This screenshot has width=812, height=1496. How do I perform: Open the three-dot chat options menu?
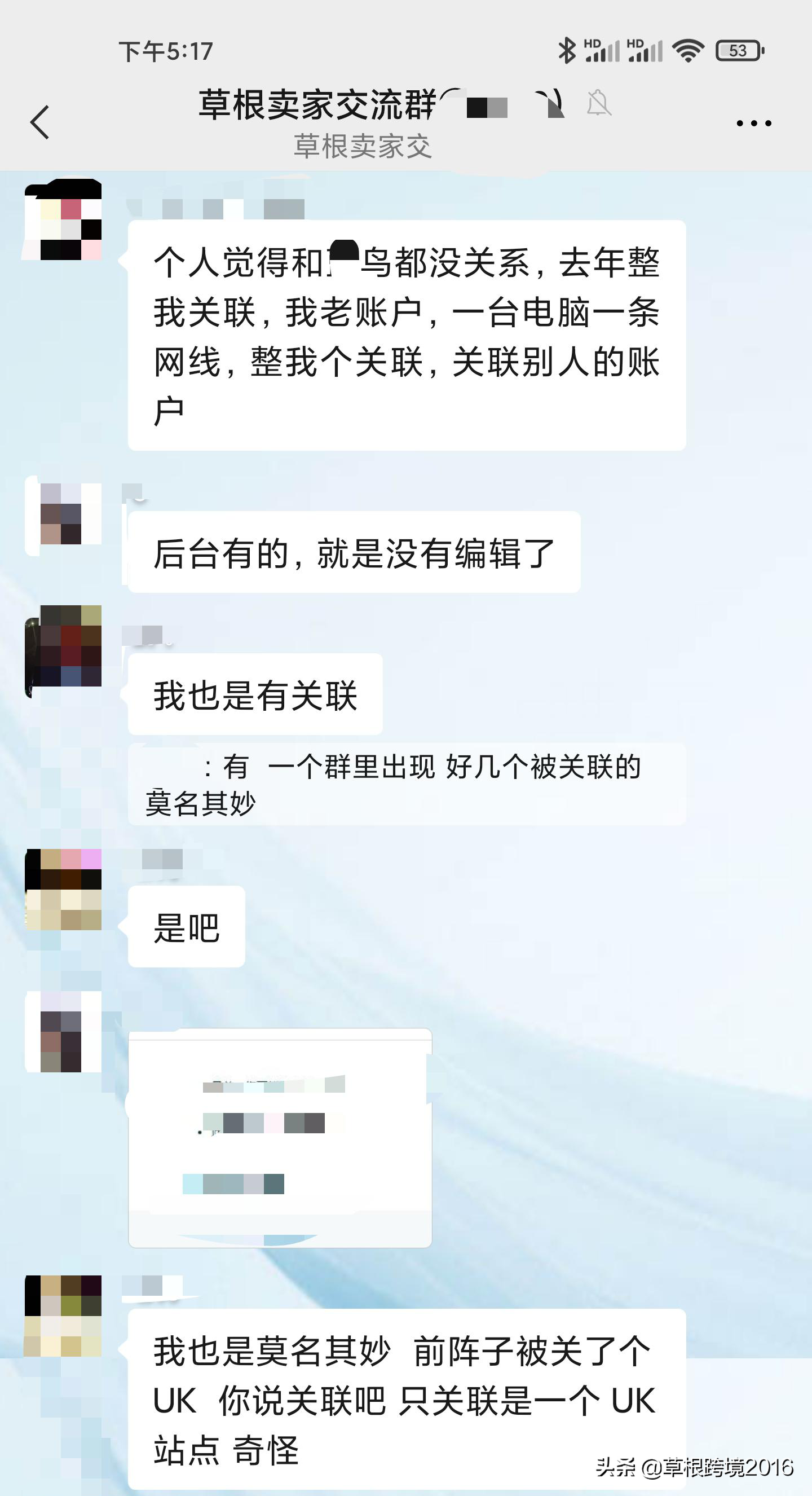753,123
